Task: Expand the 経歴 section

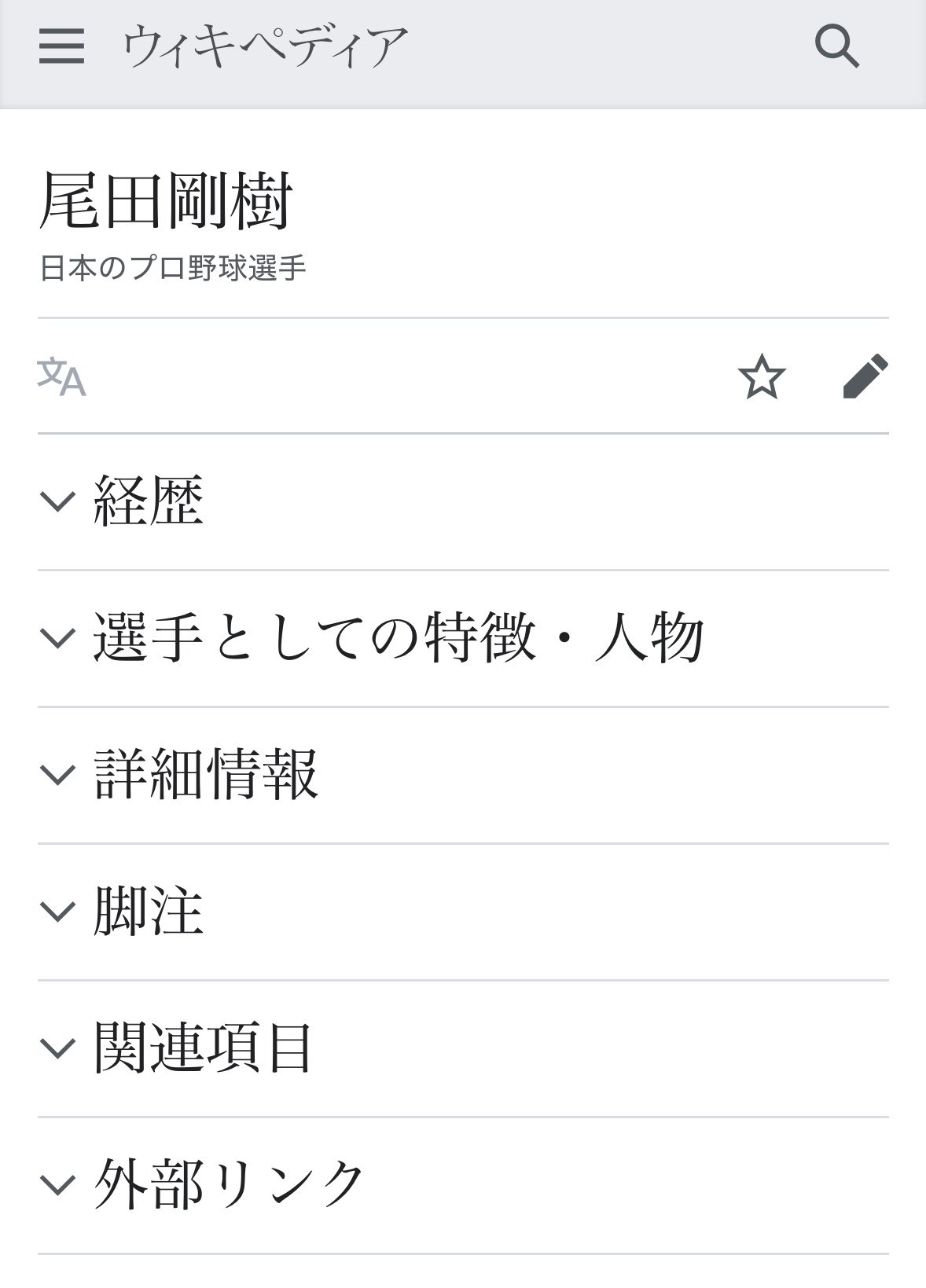Action: click(148, 501)
